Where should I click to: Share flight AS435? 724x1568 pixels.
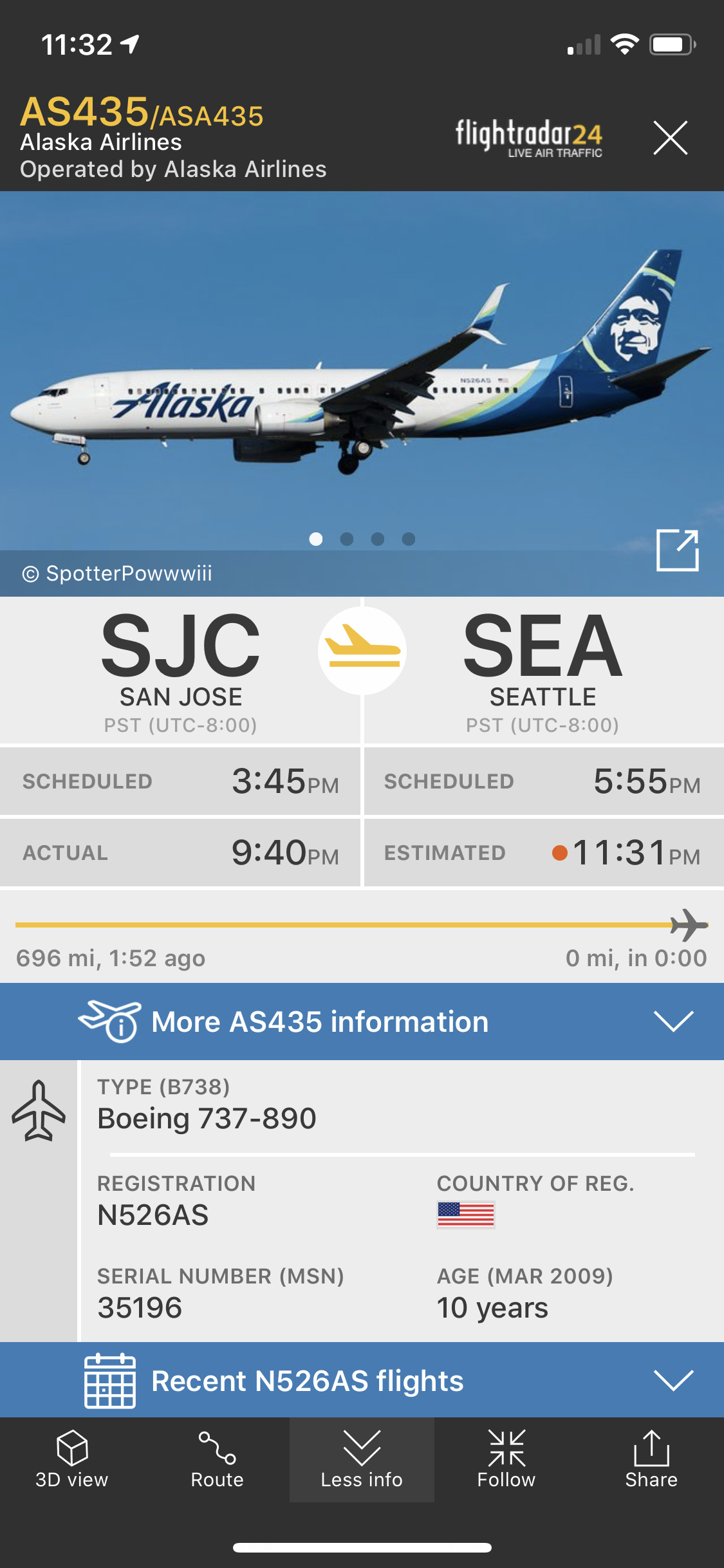[651, 1459]
